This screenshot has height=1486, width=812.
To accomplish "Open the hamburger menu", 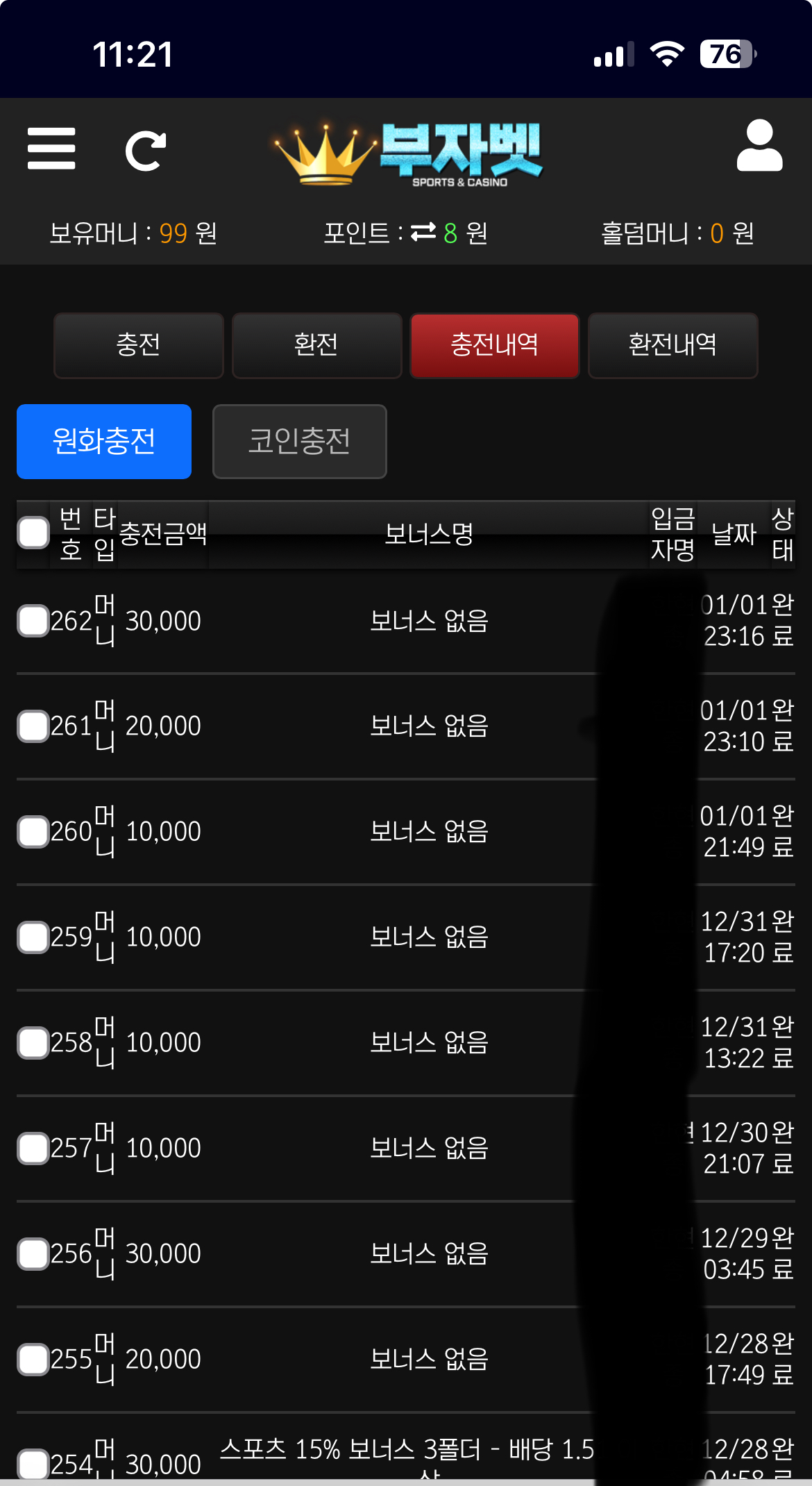I will pos(51,149).
